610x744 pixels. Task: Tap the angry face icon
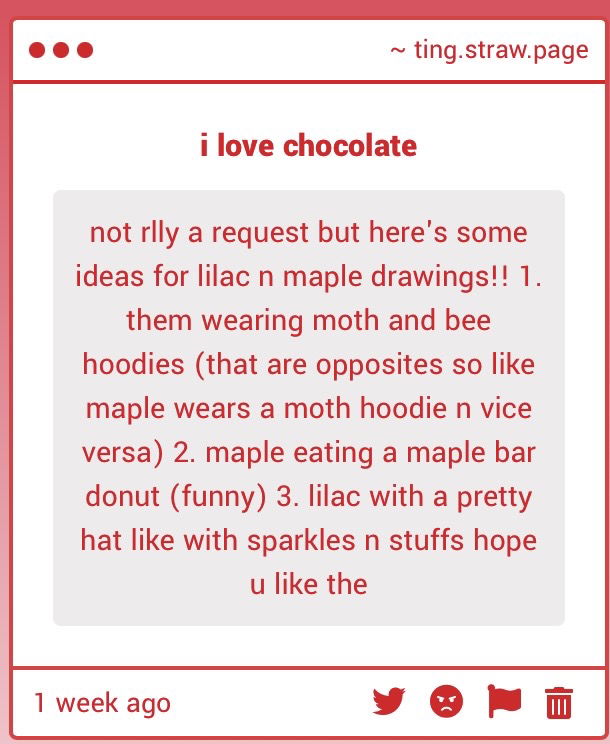coord(446,701)
